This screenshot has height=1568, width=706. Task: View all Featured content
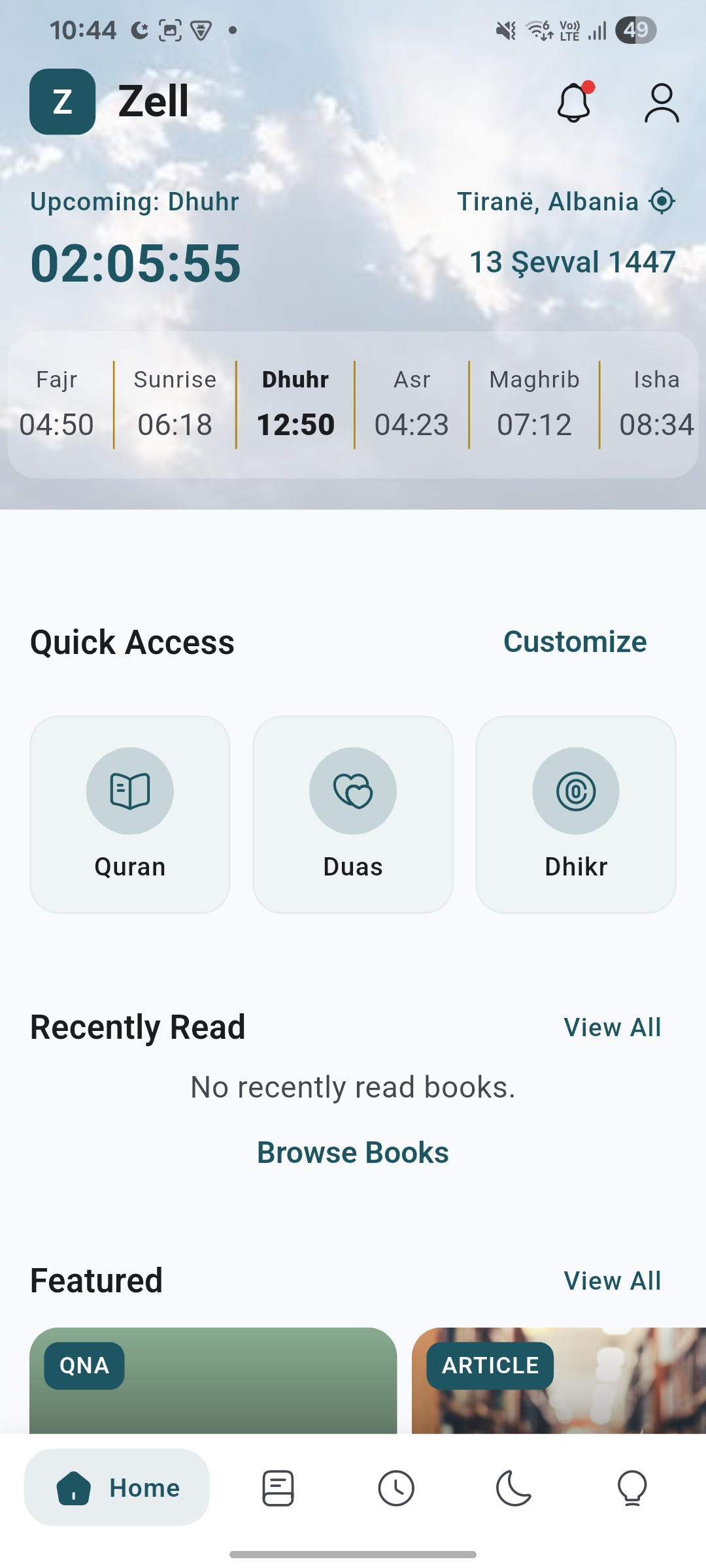pyautogui.click(x=613, y=1281)
